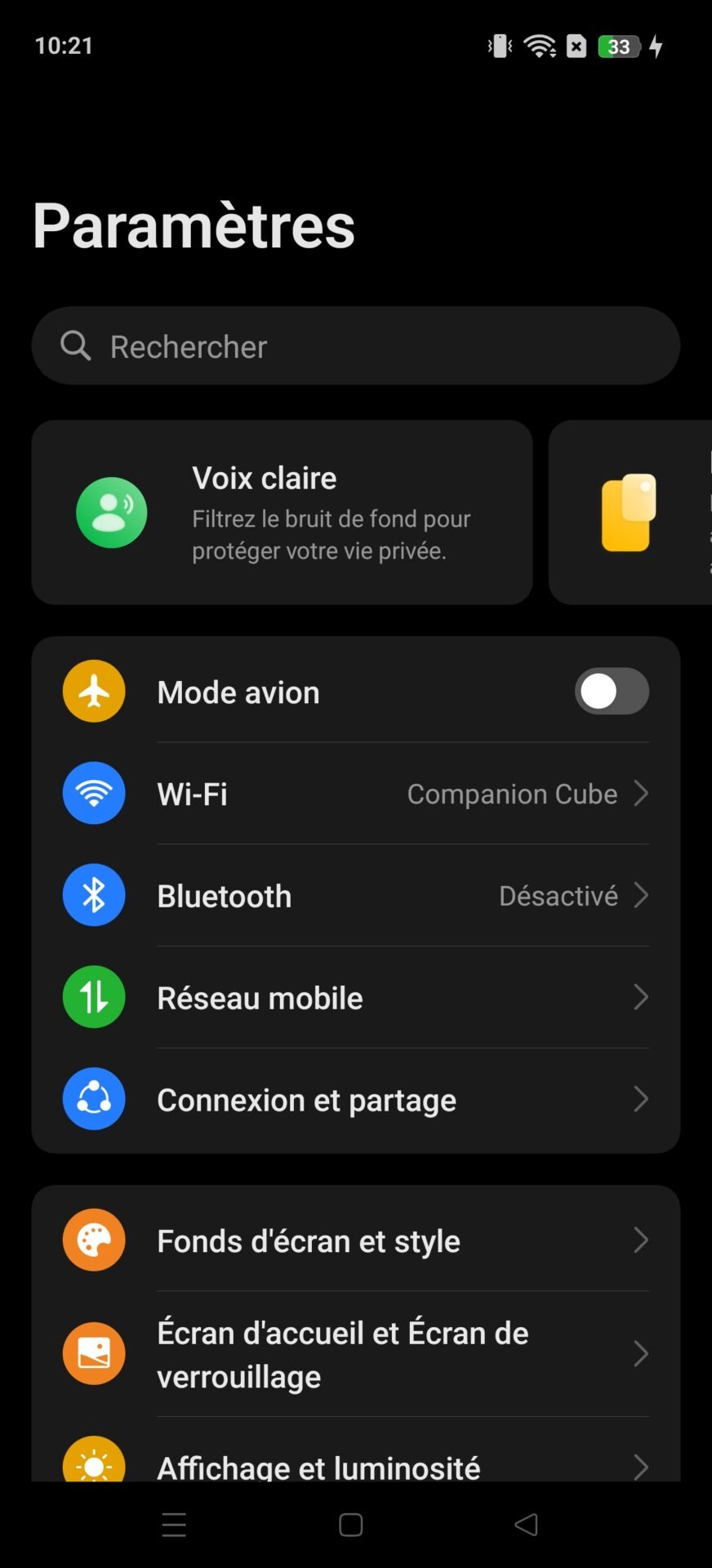
Task: Tap the system home button
Action: click(x=351, y=1525)
